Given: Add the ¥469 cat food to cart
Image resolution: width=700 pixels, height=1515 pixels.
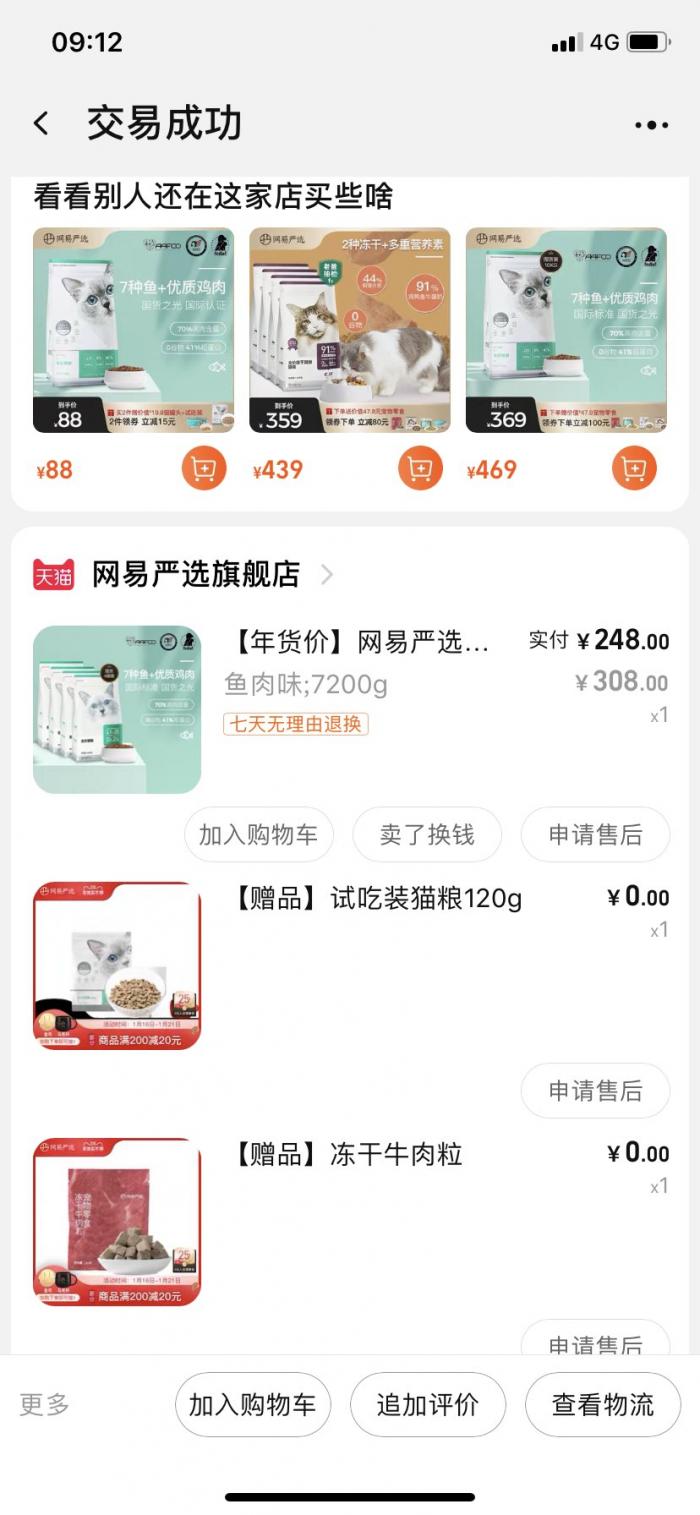Looking at the screenshot, I should click(x=634, y=468).
